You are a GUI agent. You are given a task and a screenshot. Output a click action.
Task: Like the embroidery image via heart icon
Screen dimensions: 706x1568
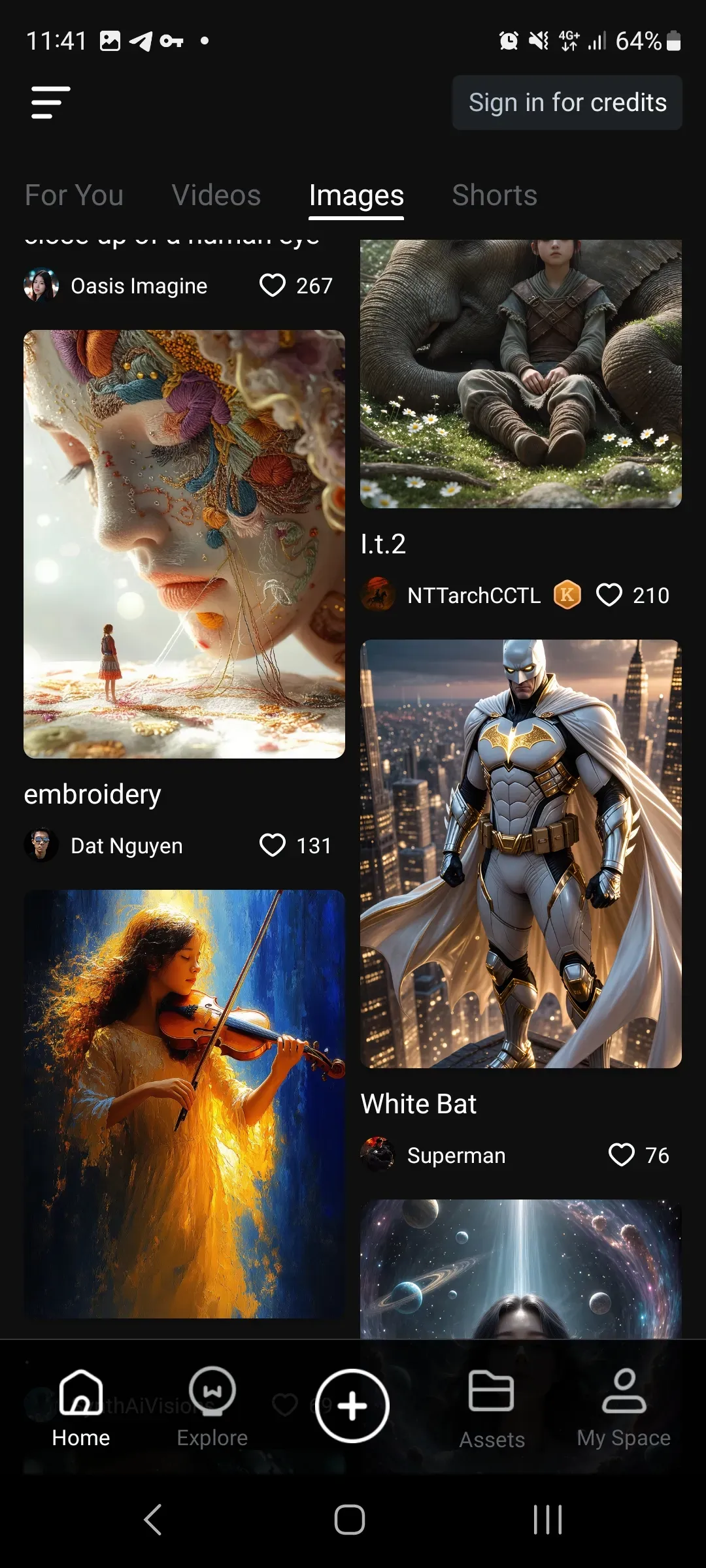(x=272, y=845)
